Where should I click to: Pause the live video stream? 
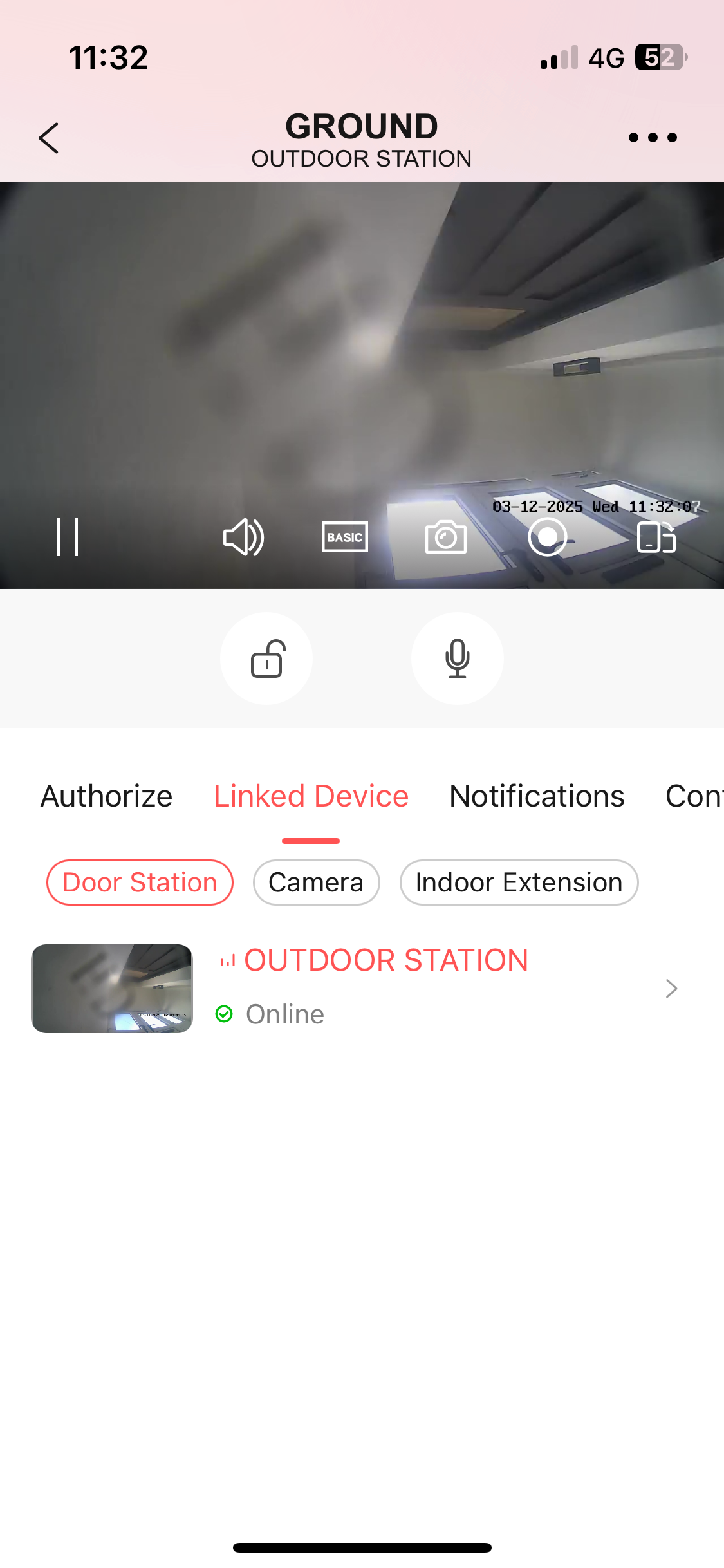68,537
